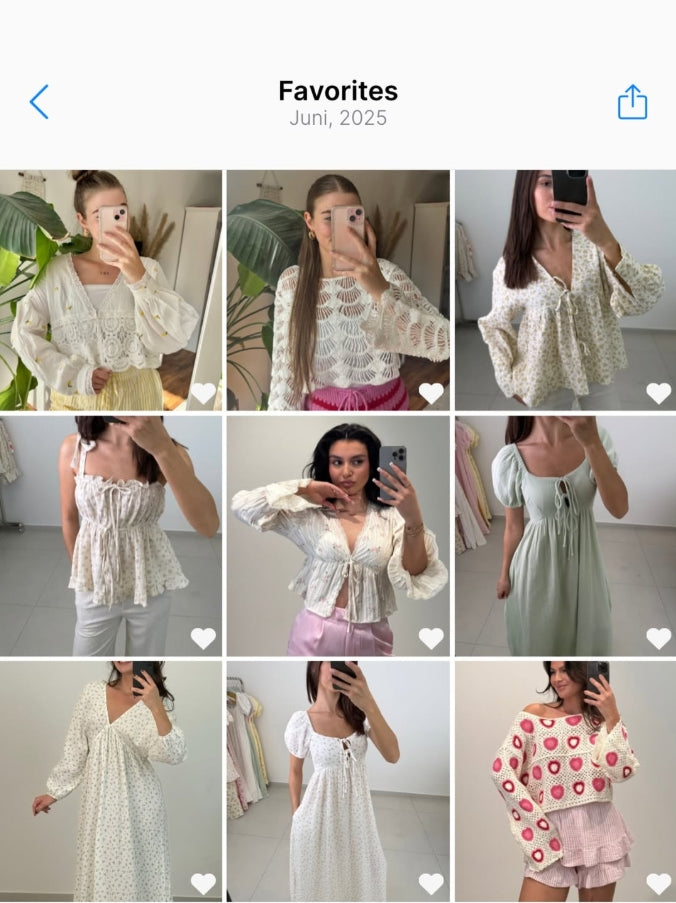The height and width of the screenshot is (903, 676).
Task: Open photo of floral tie-front babydoll blouse
Action: [x=565, y=290]
